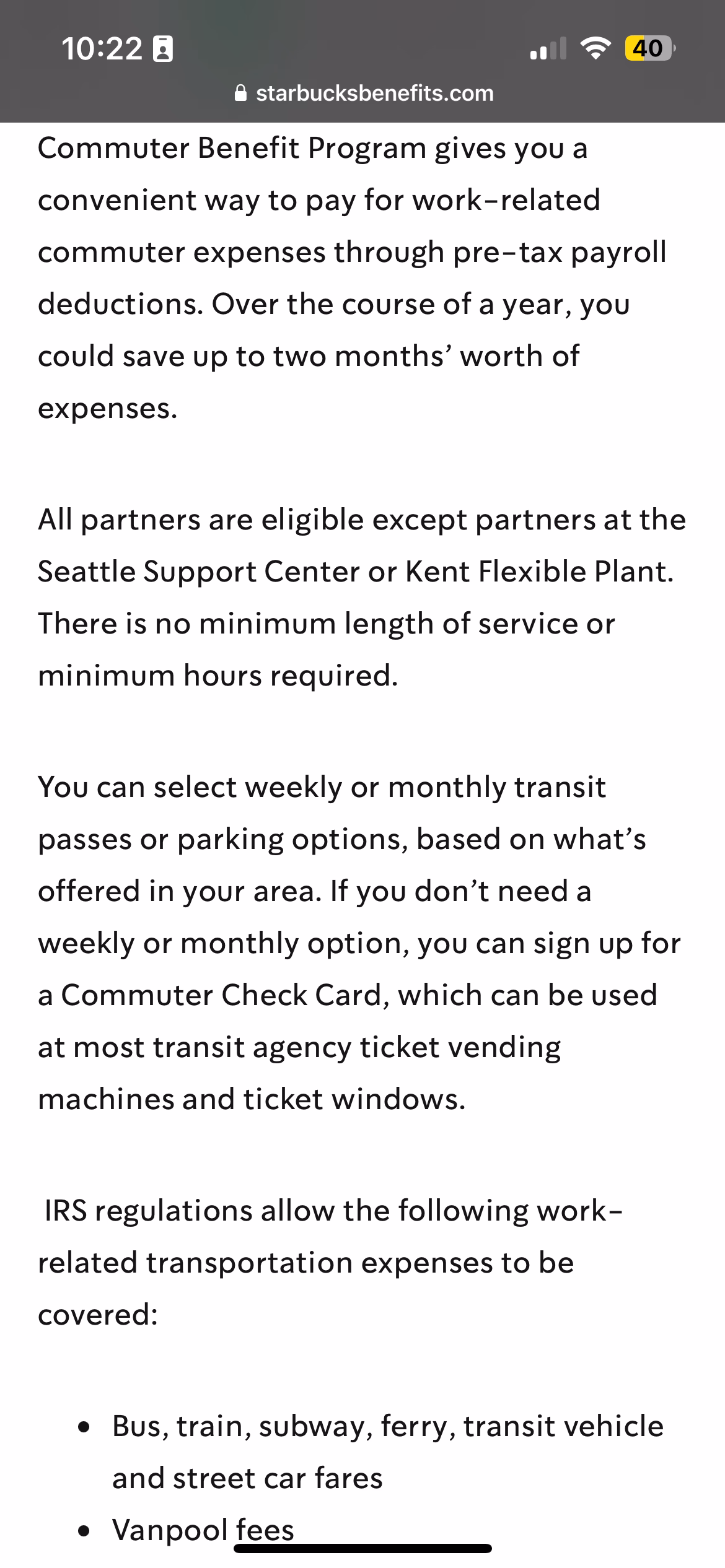Tap the starbucksbenefits.com address bar

tap(364, 94)
